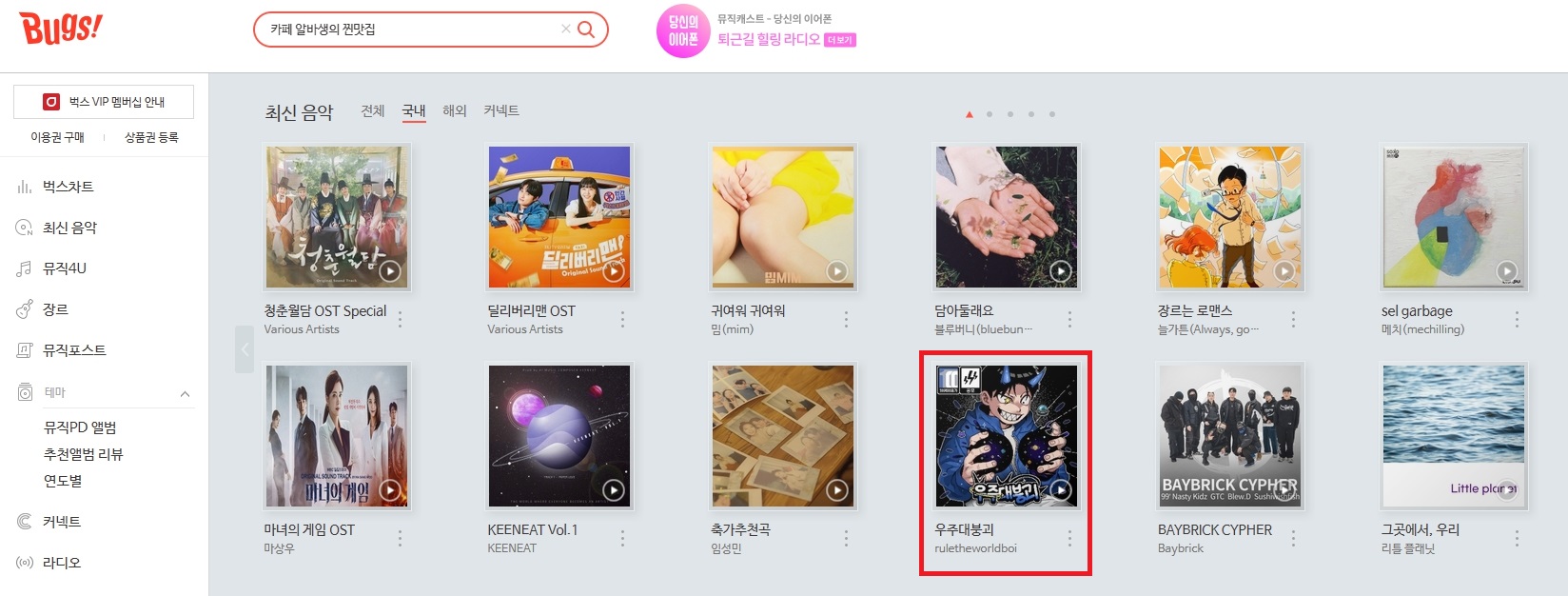The image size is (1568, 596).
Task: Open 뮤직PD 앨범 submenu
Action: pos(80,427)
